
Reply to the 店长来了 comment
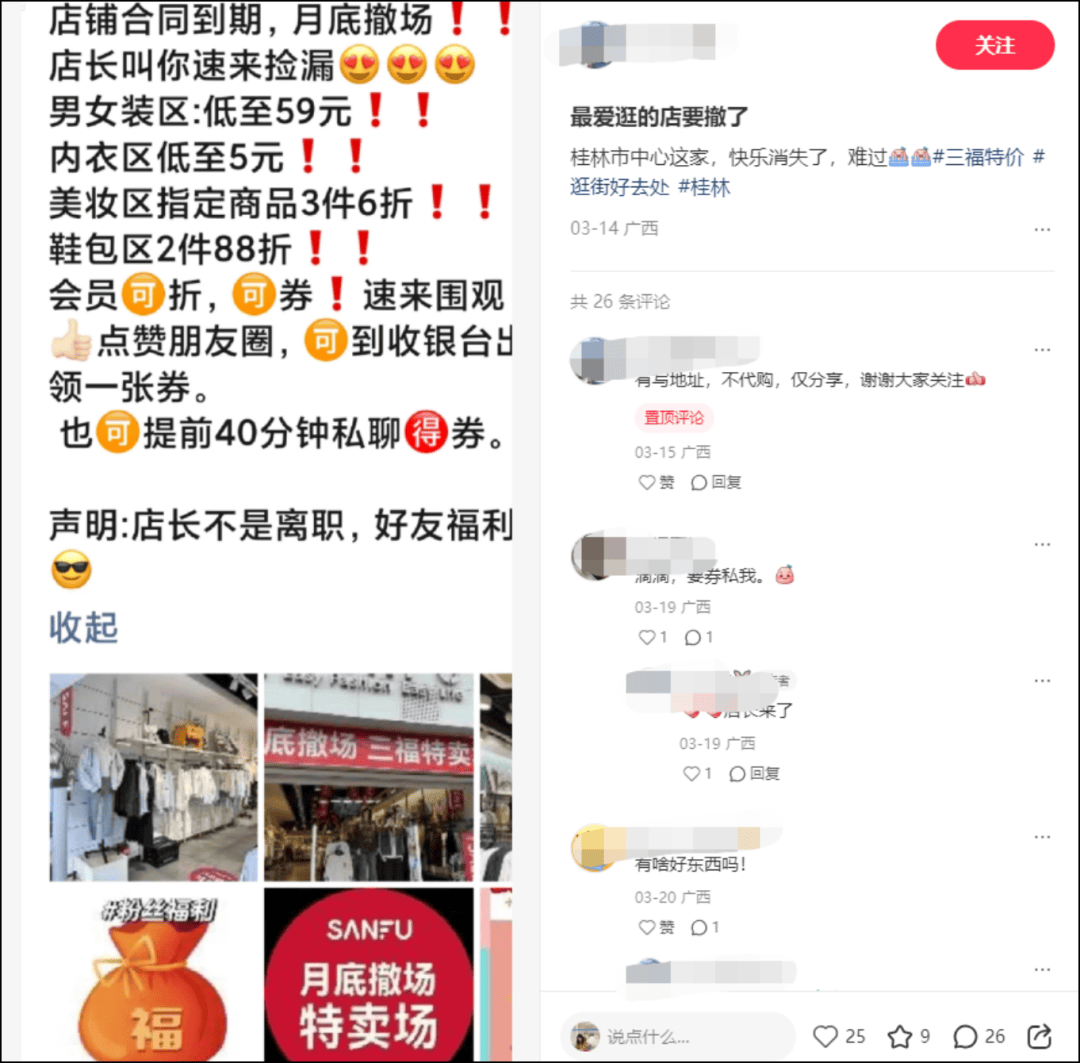point(754,773)
